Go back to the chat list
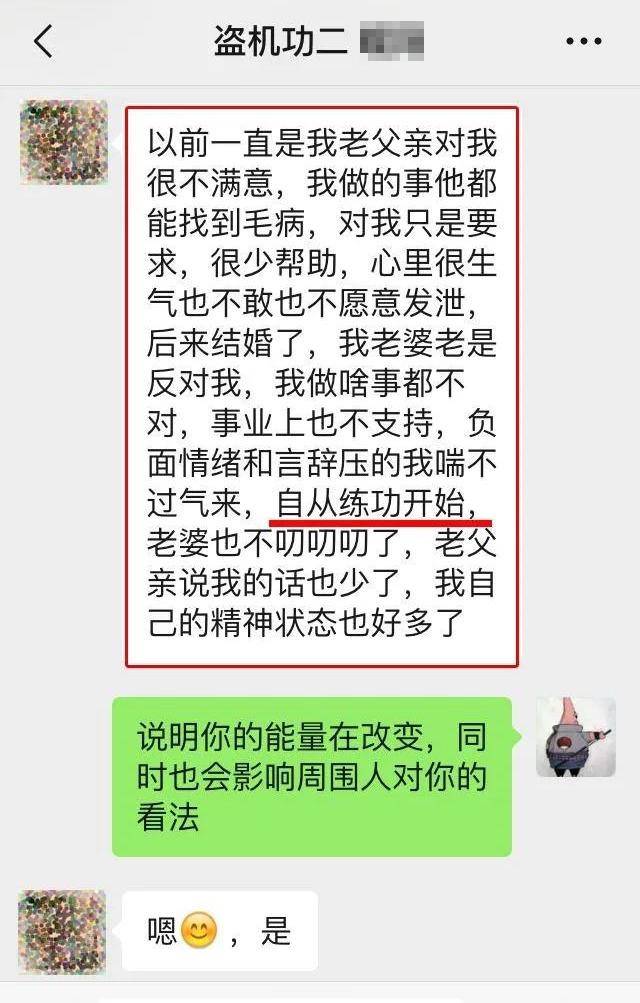Screen dimensions: 640x1003 click(x=42, y=42)
